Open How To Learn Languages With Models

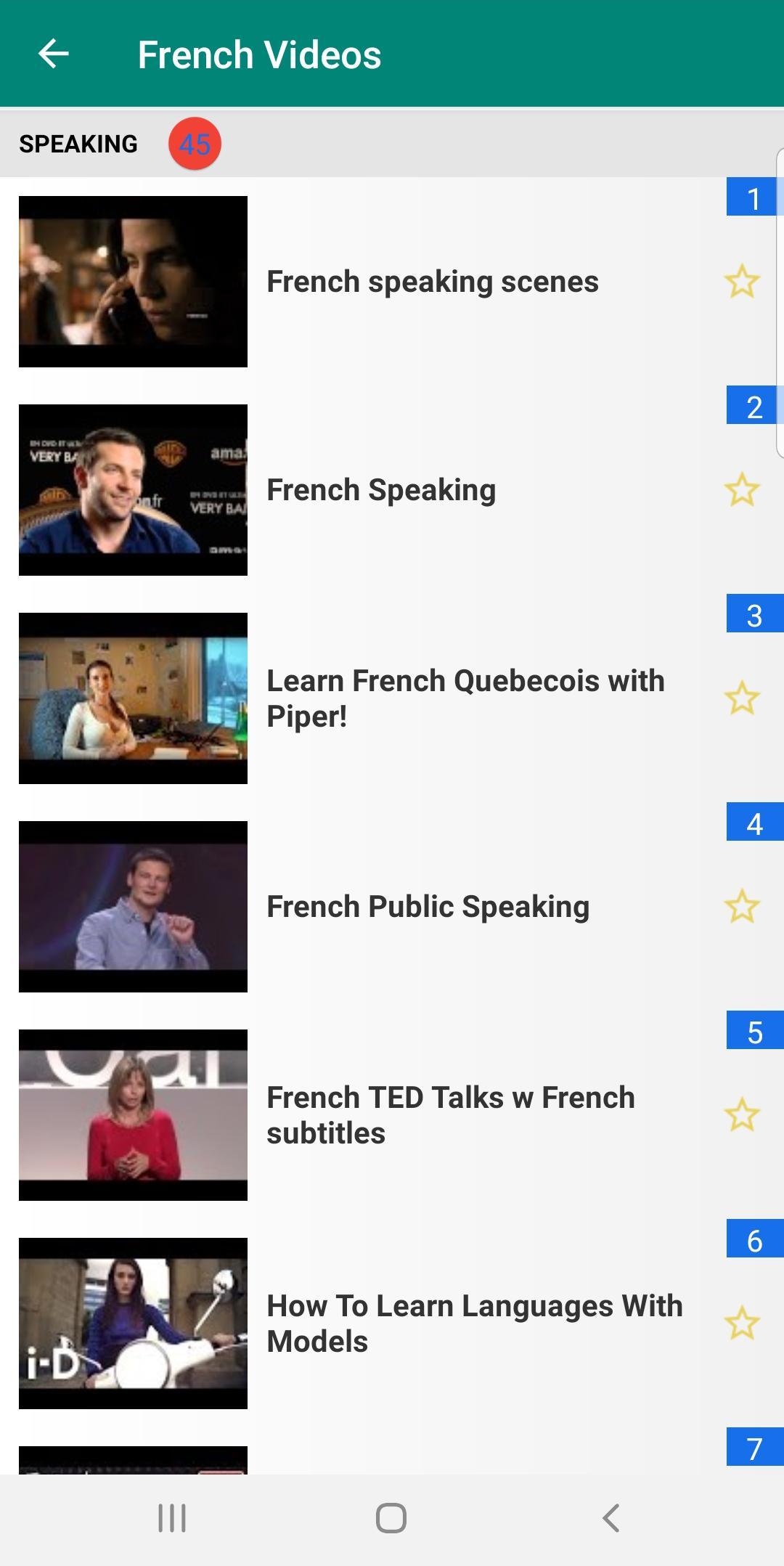474,1324
